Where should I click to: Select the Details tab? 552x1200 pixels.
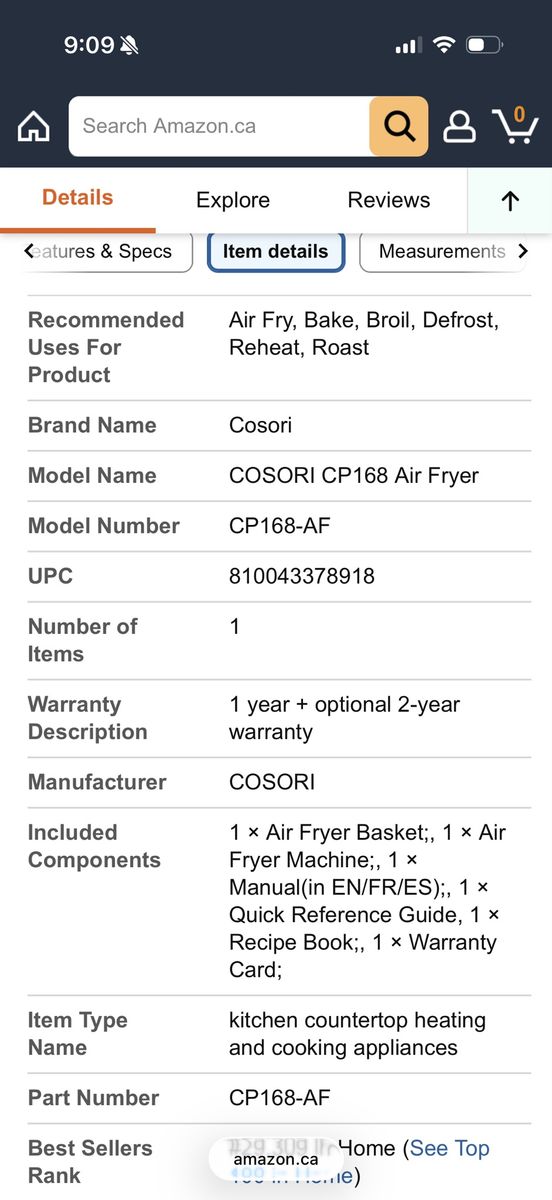[x=78, y=198]
